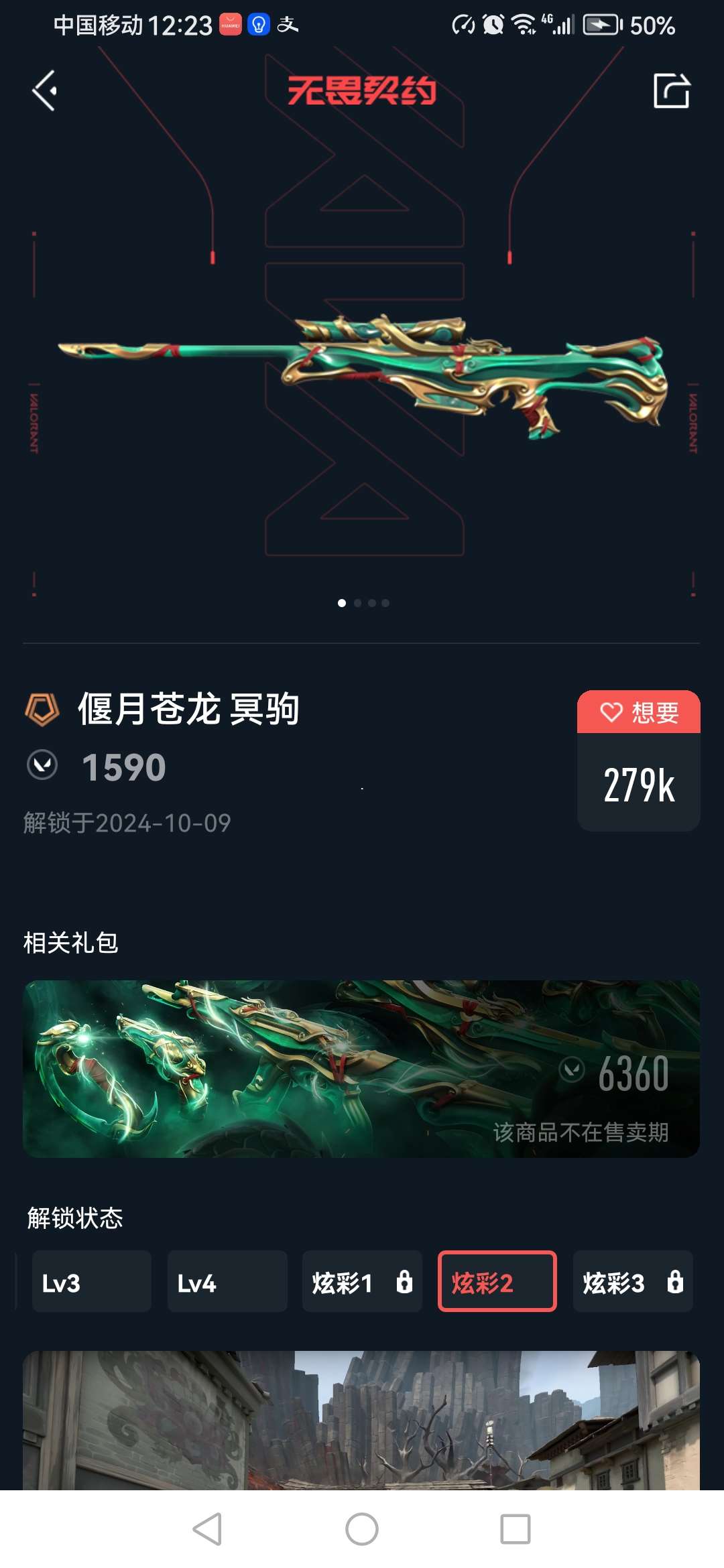Open the related bundle card priced 6360
This screenshot has height=1568, width=724.
(361, 1069)
